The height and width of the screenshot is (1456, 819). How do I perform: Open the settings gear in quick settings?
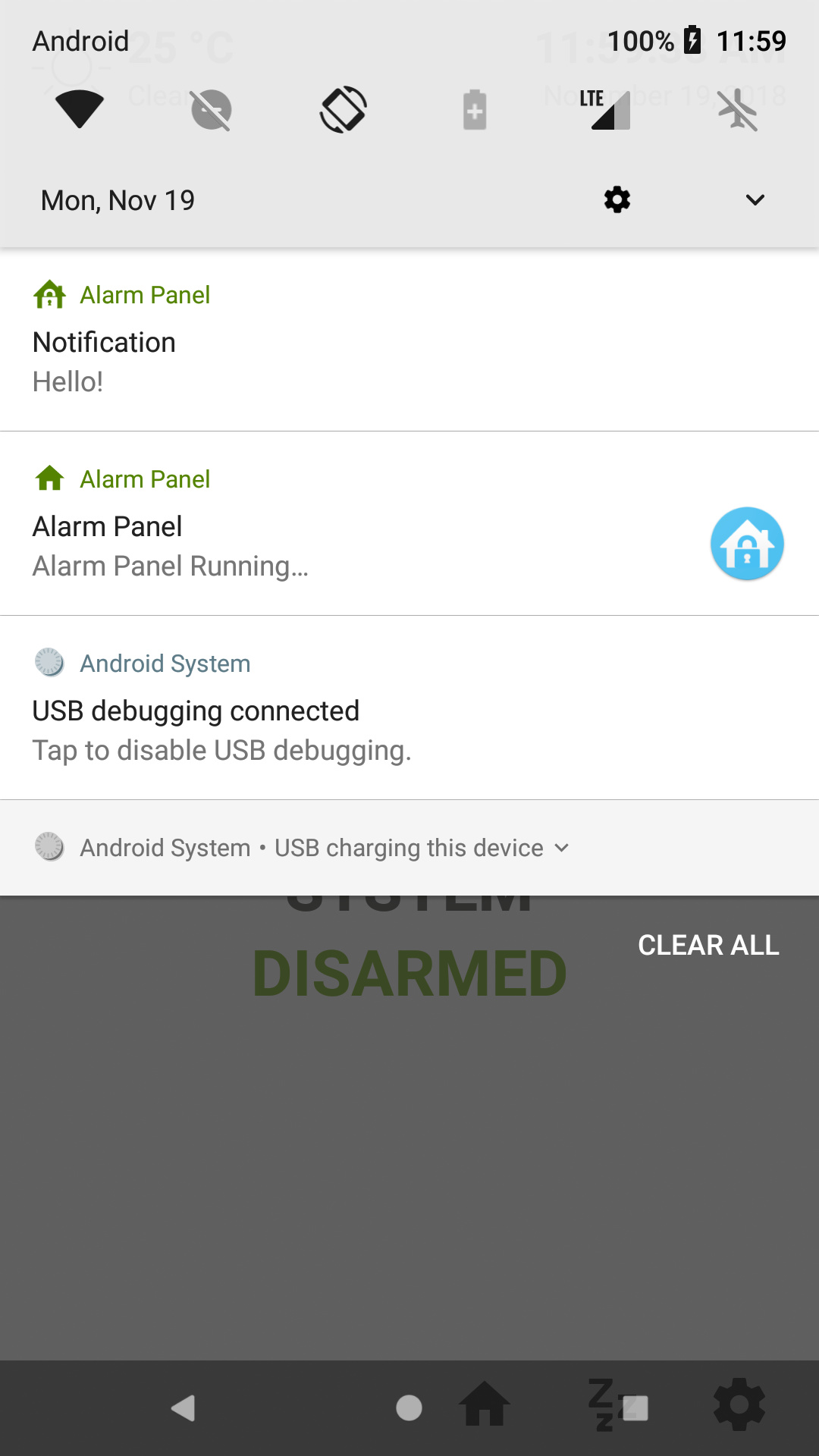click(x=617, y=199)
